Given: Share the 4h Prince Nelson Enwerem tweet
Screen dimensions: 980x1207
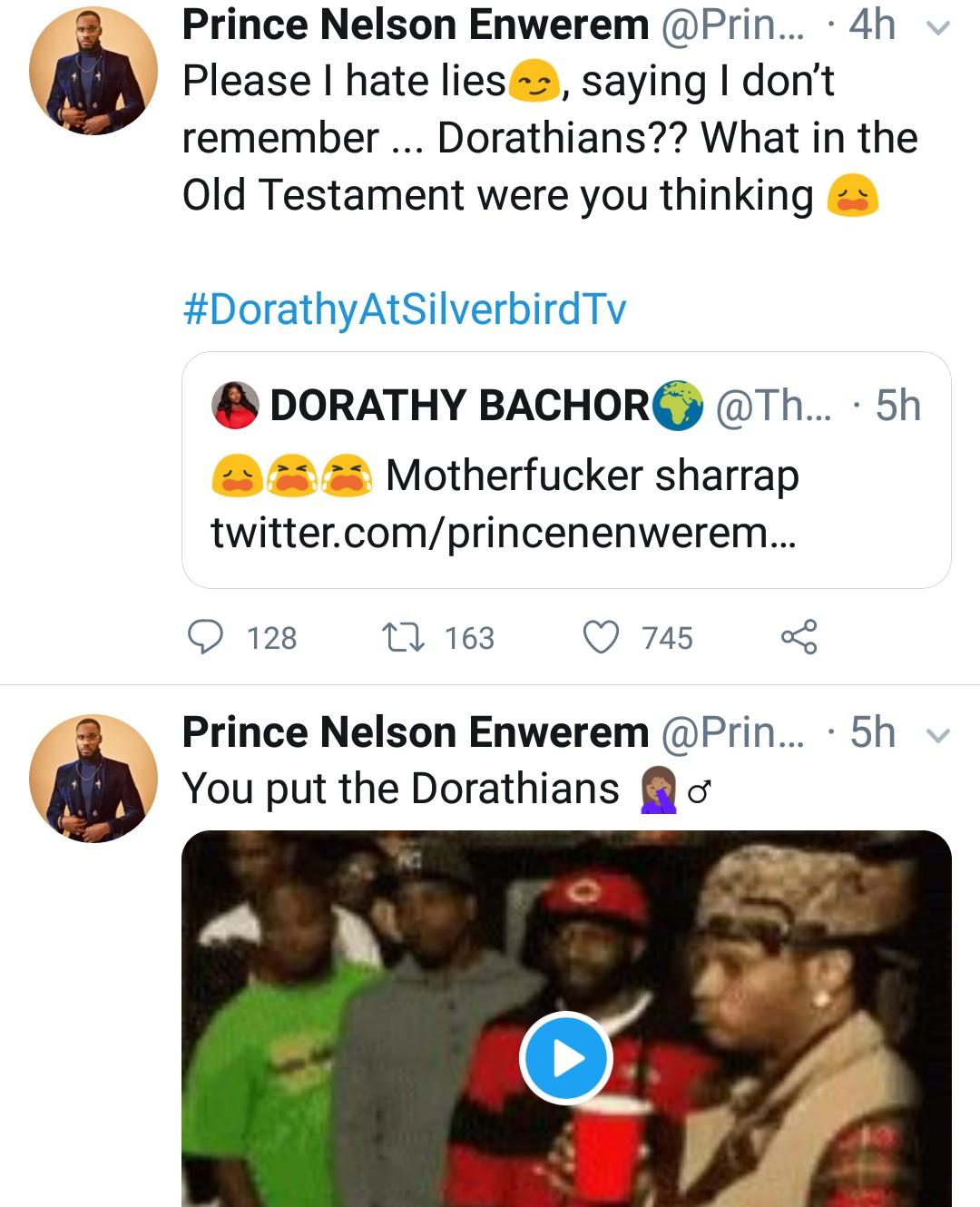Looking at the screenshot, I should [x=799, y=637].
